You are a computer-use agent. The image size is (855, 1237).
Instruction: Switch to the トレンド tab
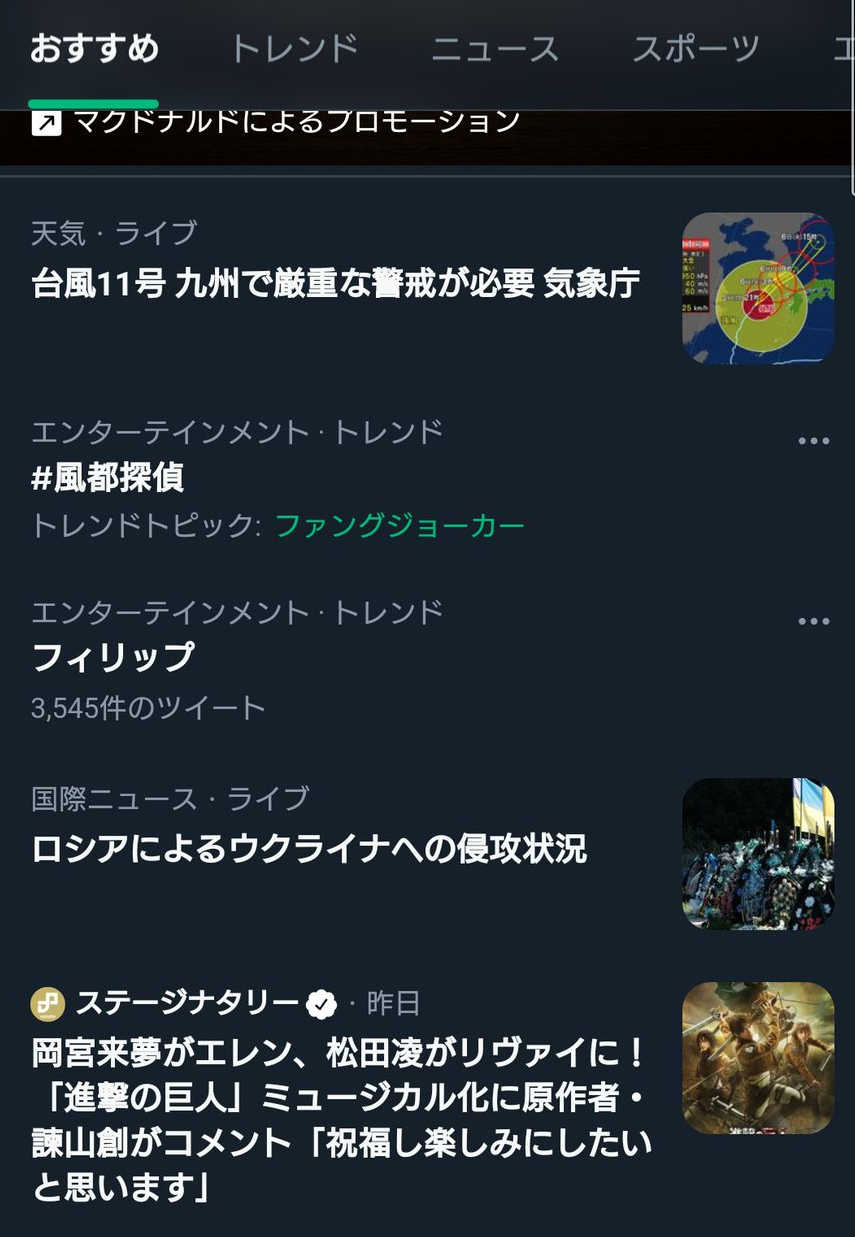tap(293, 49)
